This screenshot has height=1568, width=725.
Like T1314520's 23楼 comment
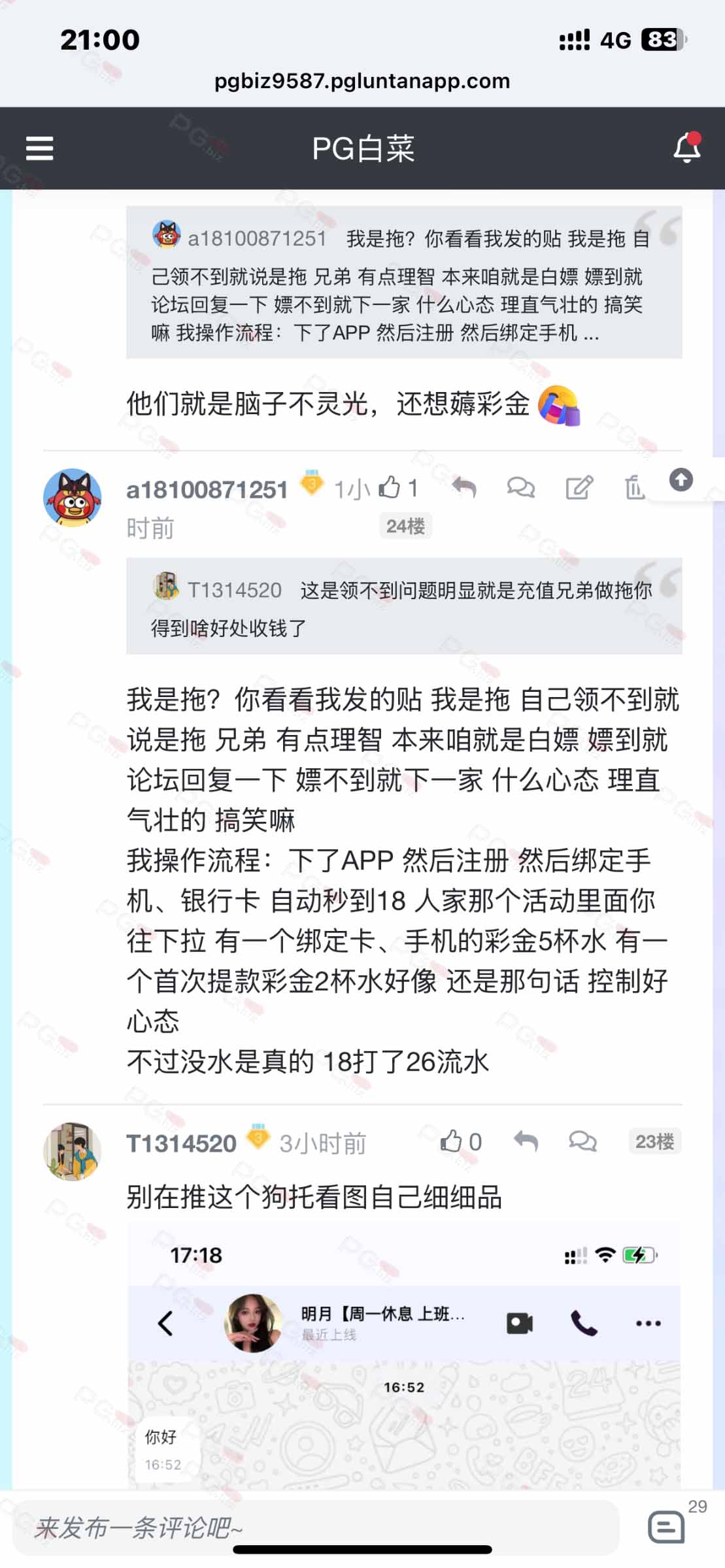pos(452,1141)
